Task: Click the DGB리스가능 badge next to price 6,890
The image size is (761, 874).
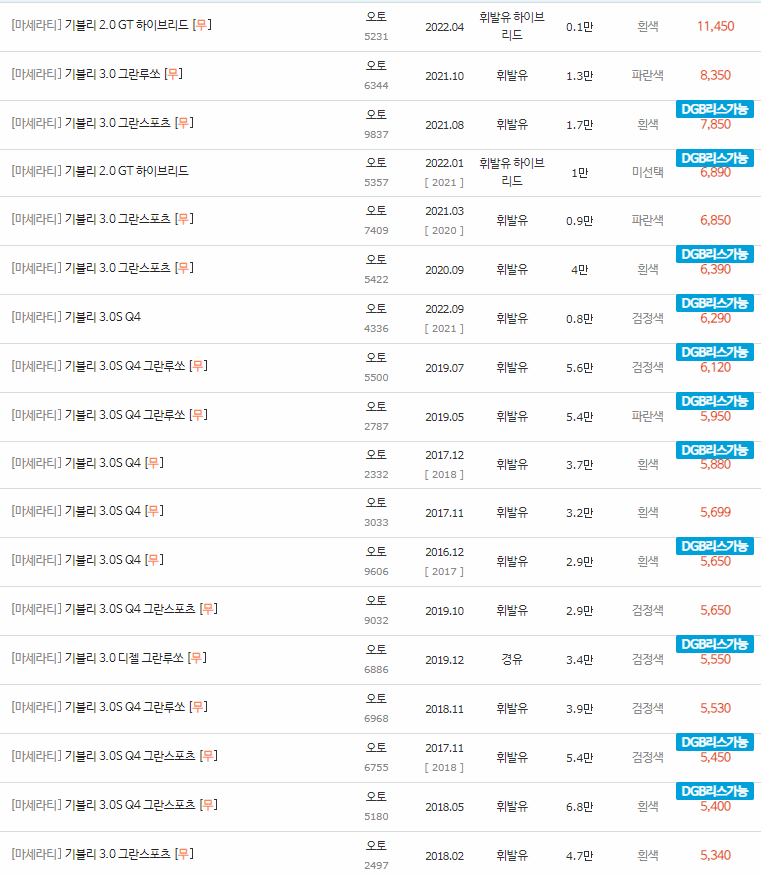Action: pyautogui.click(x=716, y=157)
